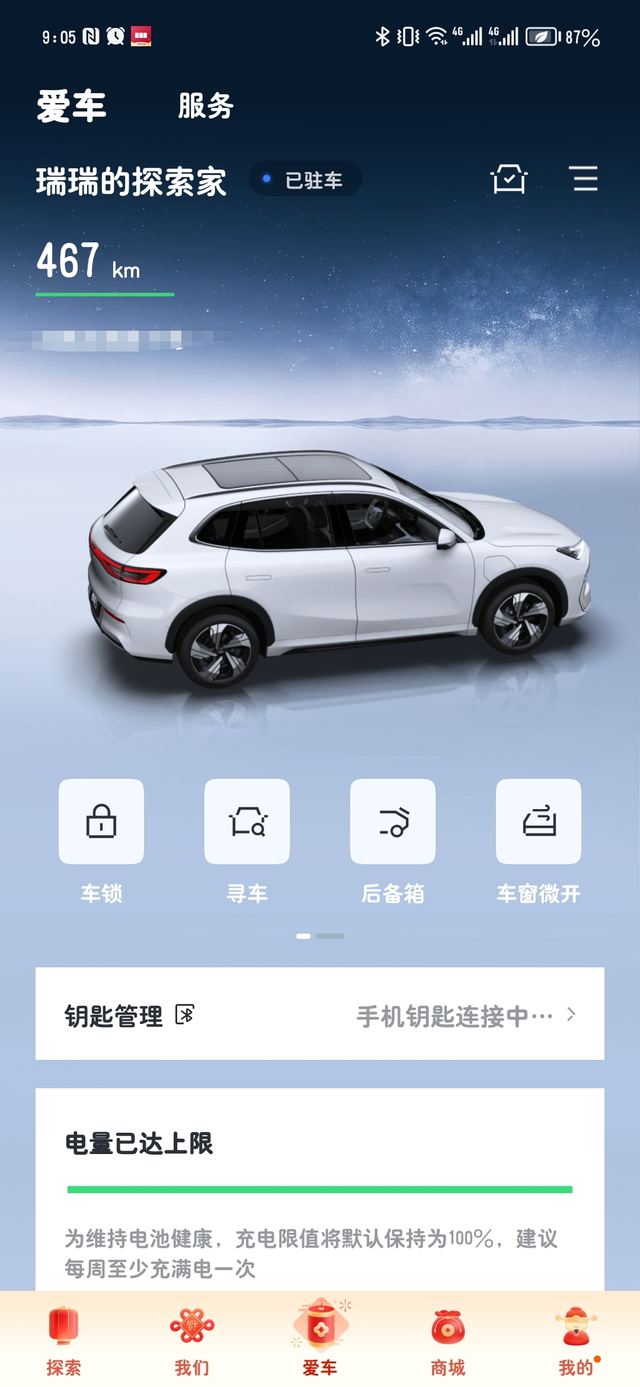Image resolution: width=640 pixels, height=1387 pixels.
Task: Open the 后备箱 trunk control
Action: 393,822
